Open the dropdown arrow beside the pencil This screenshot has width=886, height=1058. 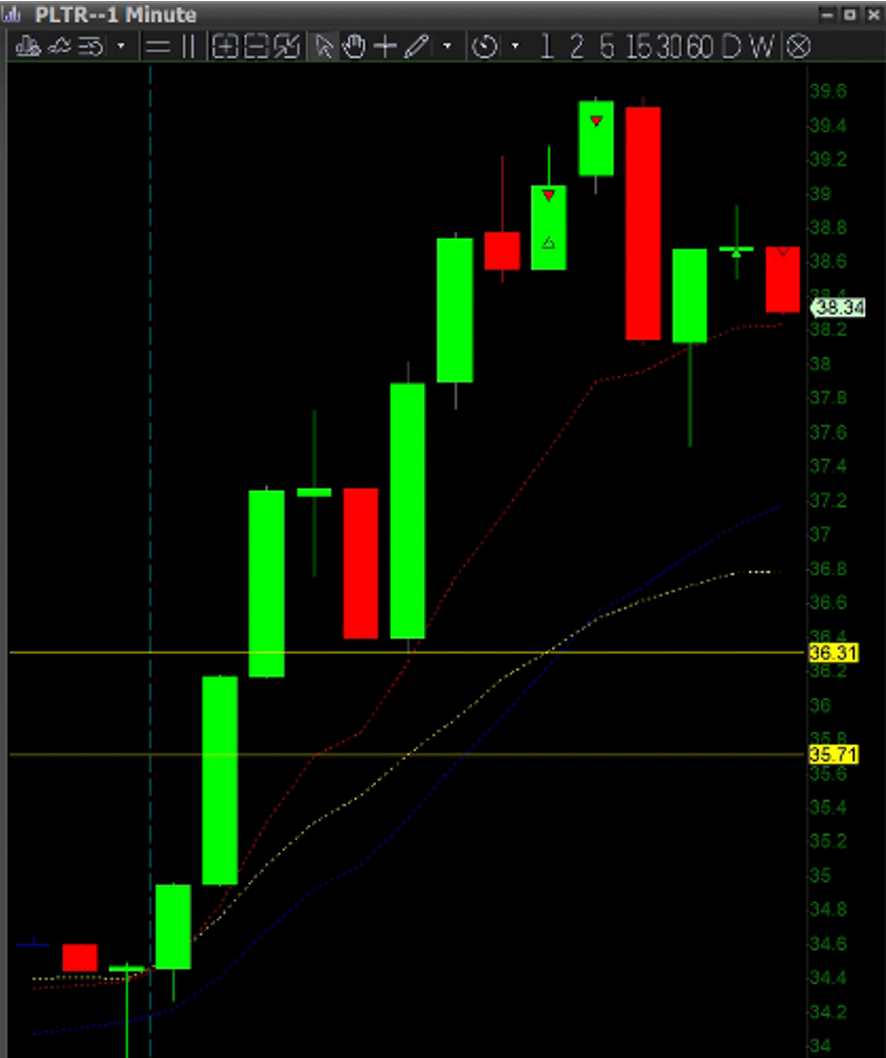[447, 47]
